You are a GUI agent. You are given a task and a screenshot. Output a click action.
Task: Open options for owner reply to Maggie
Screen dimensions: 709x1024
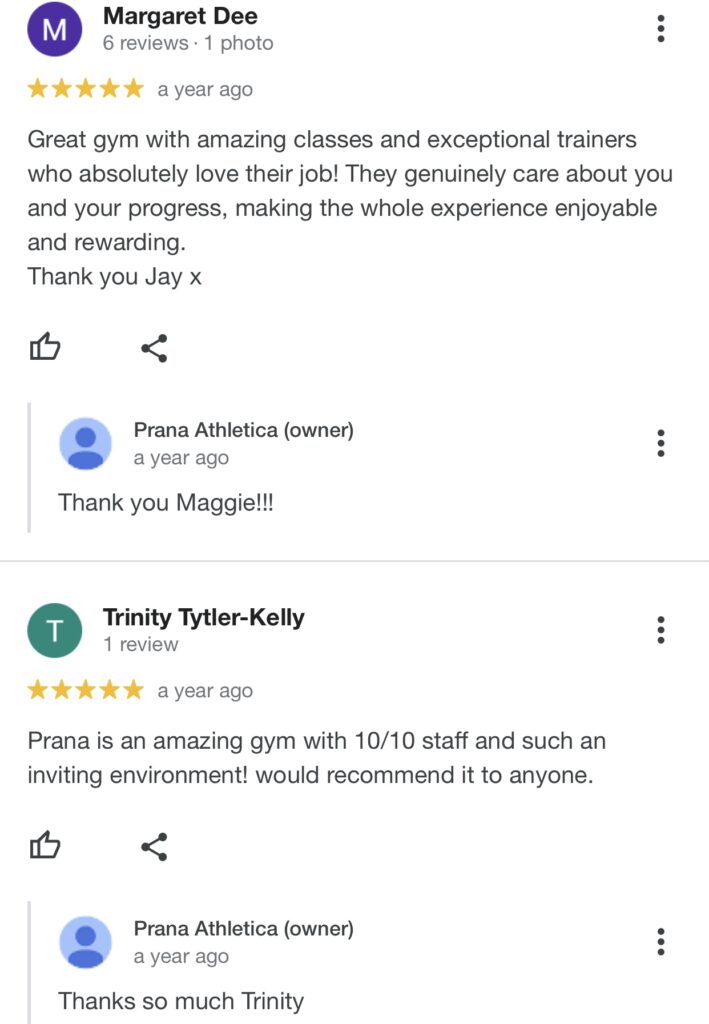(x=661, y=443)
